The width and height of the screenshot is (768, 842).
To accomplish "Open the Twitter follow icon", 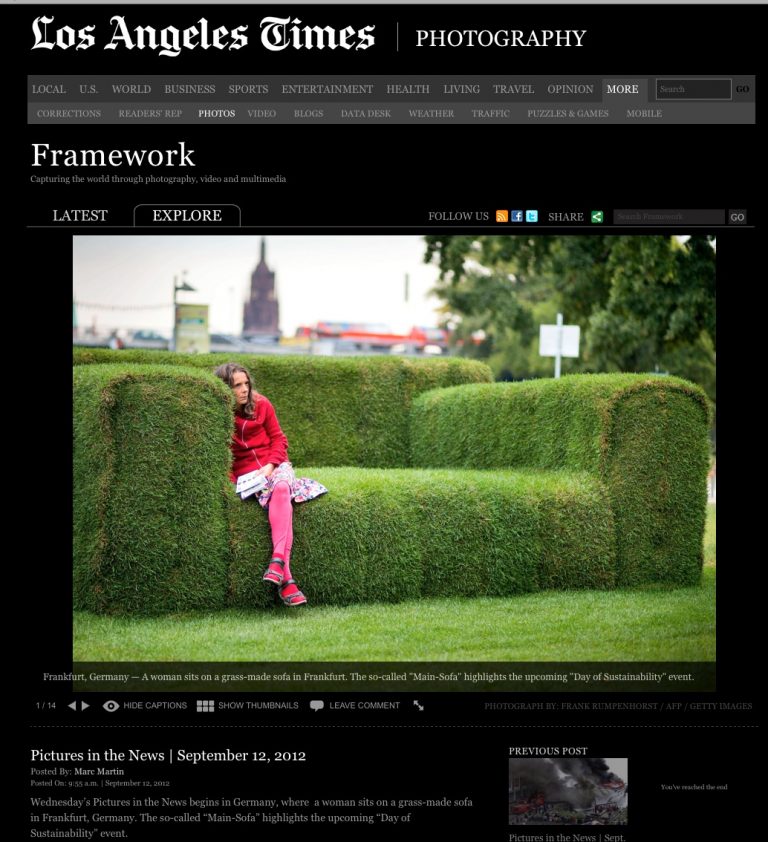I will [x=531, y=216].
